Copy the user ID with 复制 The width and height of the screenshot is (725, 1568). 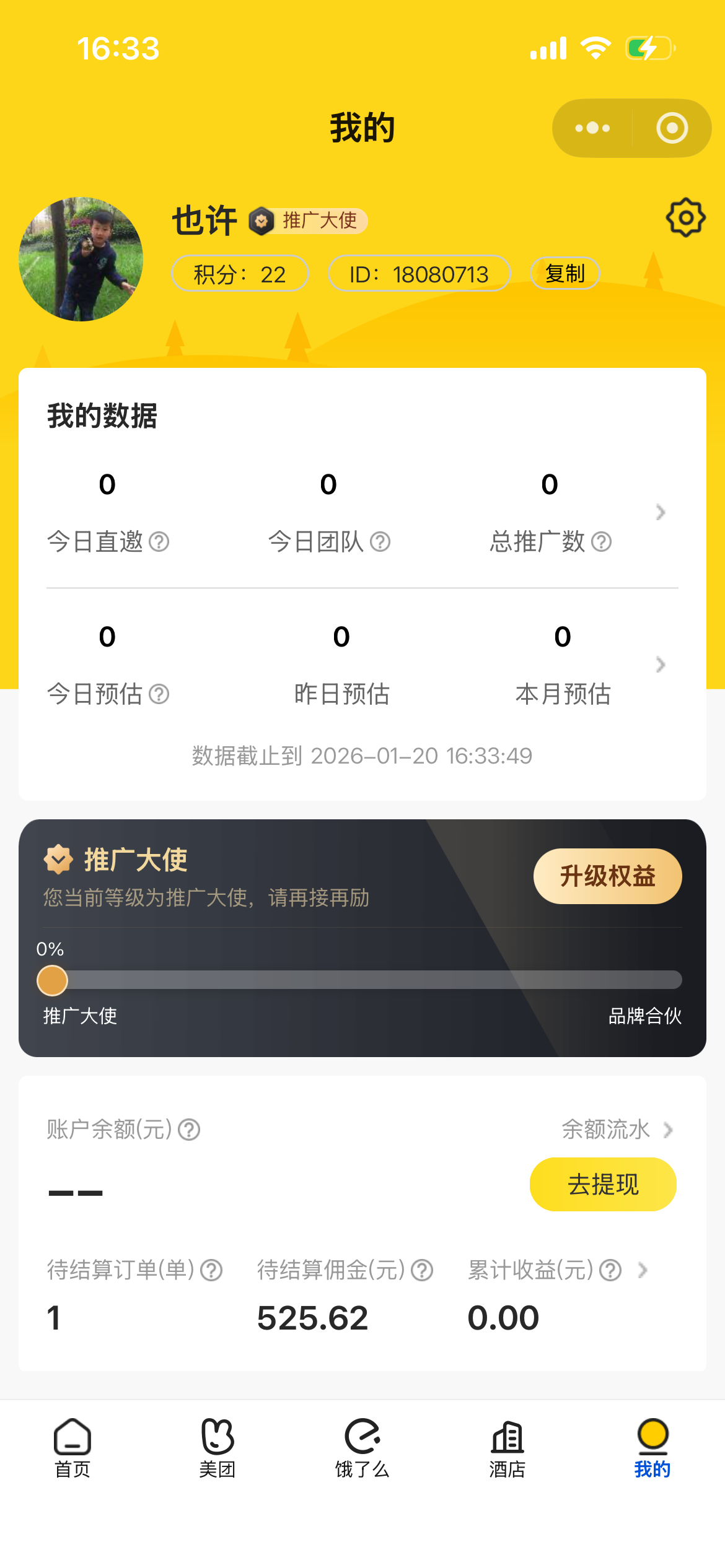pos(565,273)
